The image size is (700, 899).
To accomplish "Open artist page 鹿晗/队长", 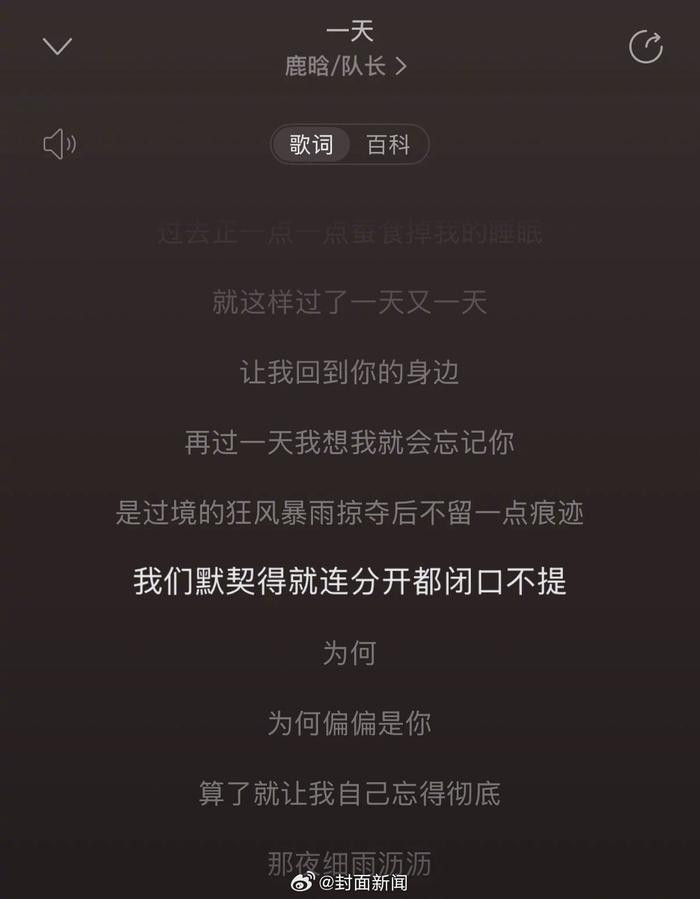I will [346, 67].
